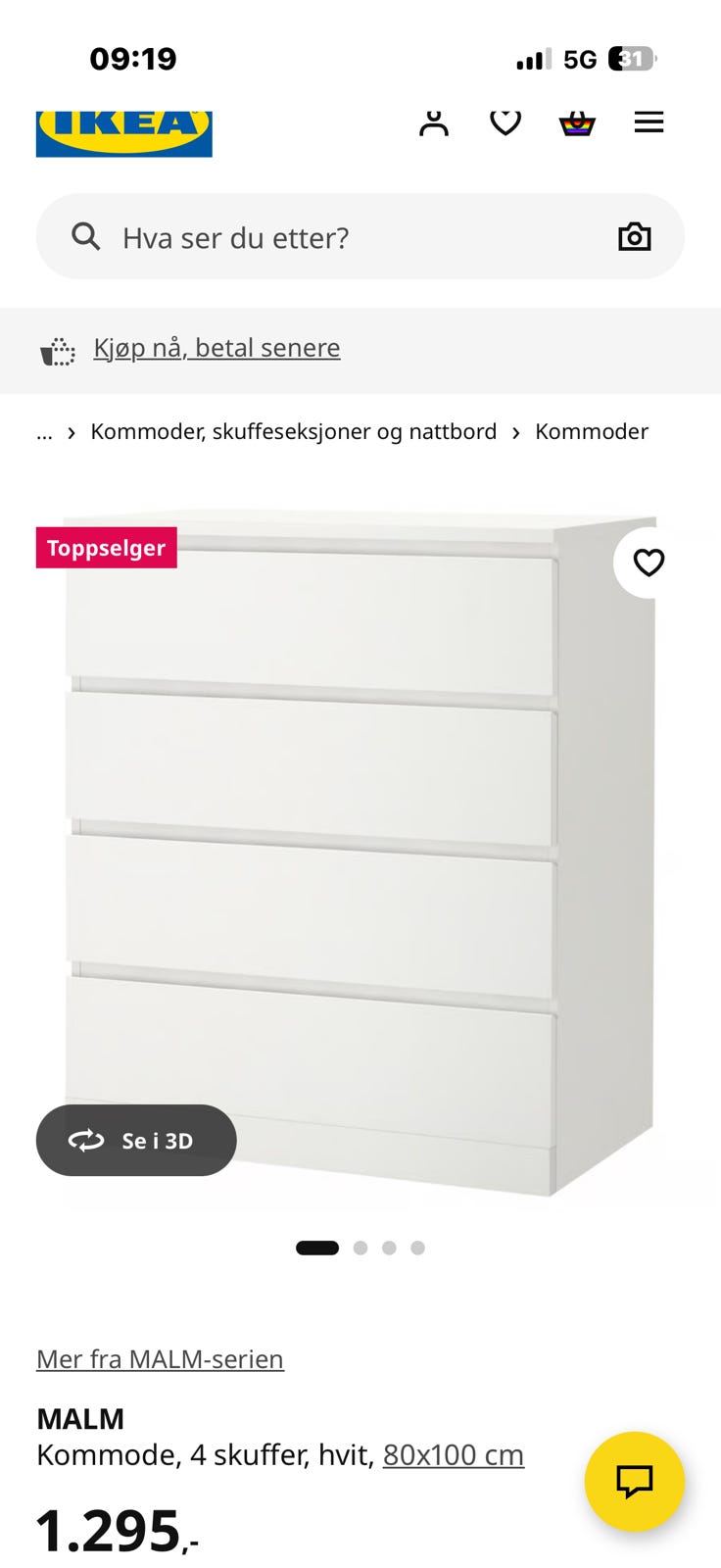
Task: Select the second image carousel dot
Action: tap(360, 1248)
